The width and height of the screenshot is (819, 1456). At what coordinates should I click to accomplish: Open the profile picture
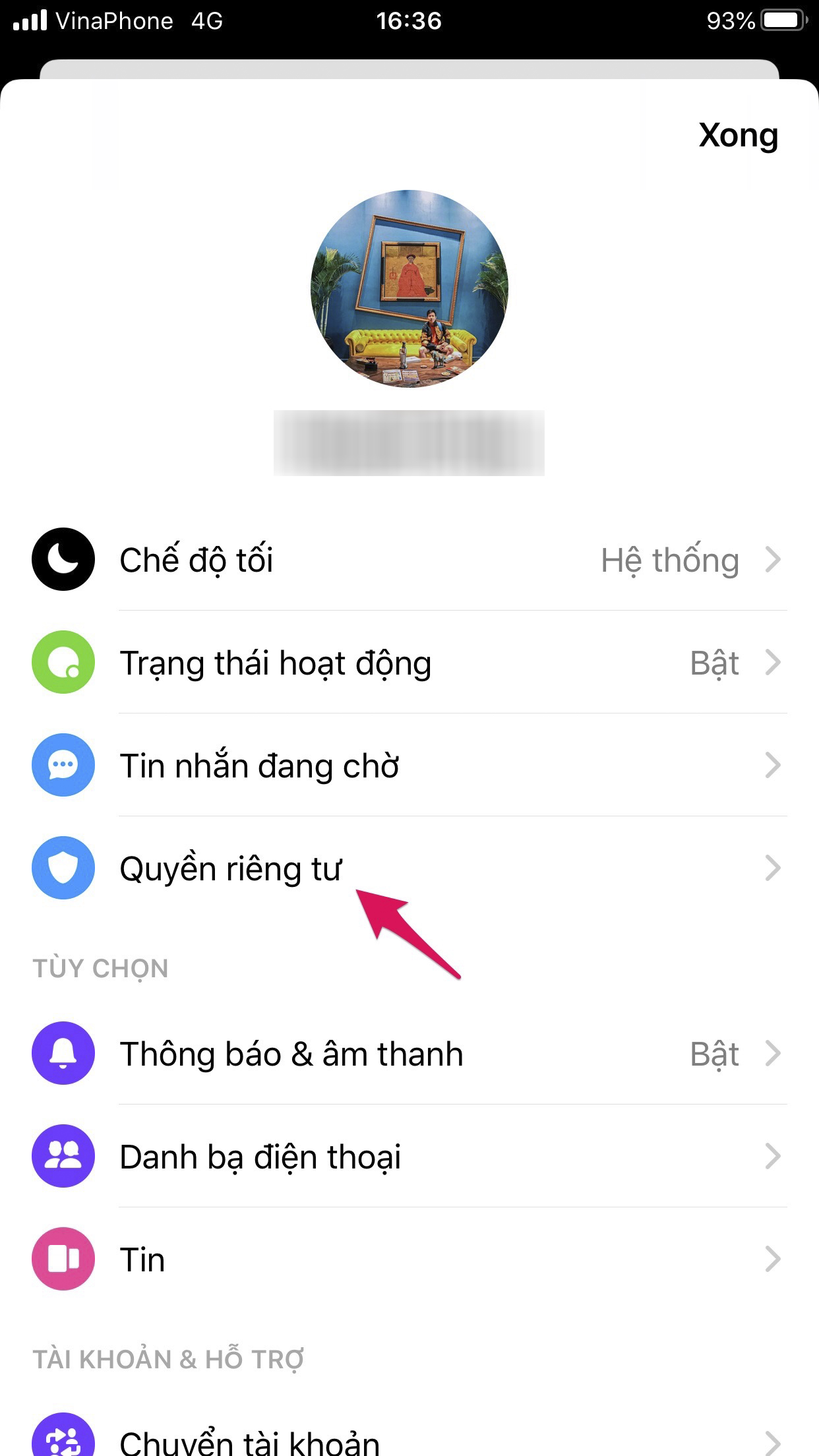click(x=409, y=289)
